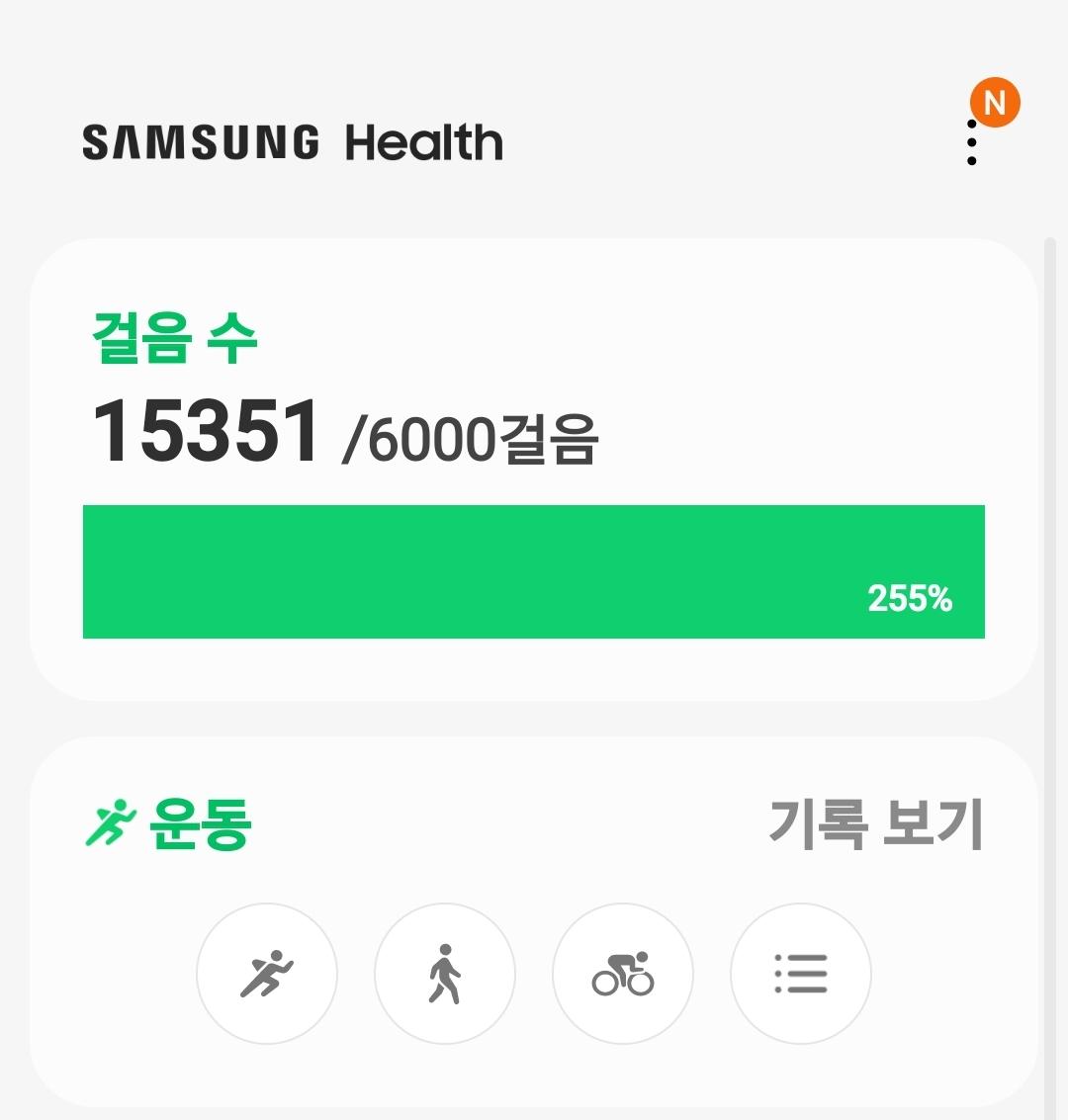The image size is (1068, 1120).
Task: Open the full exercise list
Action: click(800, 974)
